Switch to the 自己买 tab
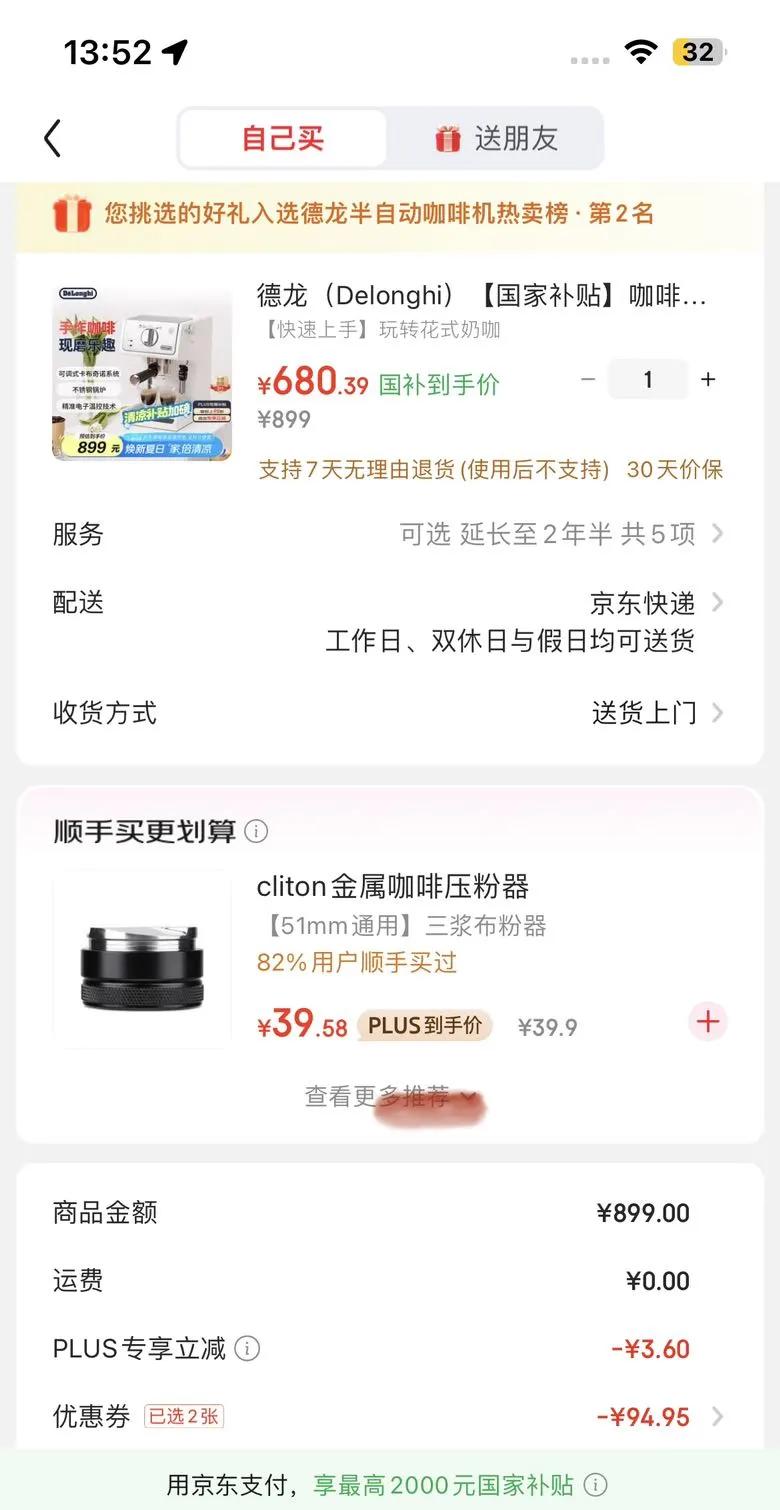Viewport: 780px width, 1510px height. click(283, 138)
